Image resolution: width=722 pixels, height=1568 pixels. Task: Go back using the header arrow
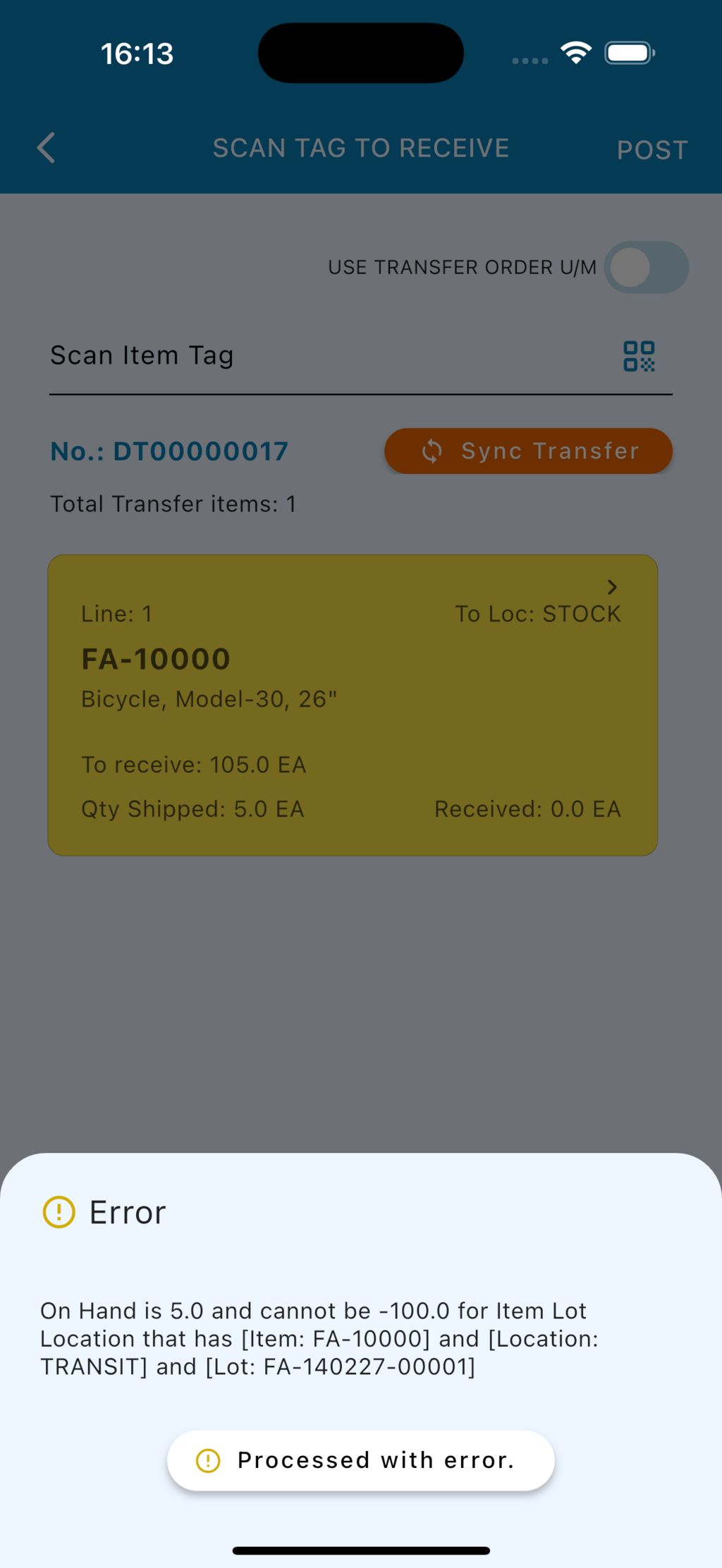coord(47,148)
